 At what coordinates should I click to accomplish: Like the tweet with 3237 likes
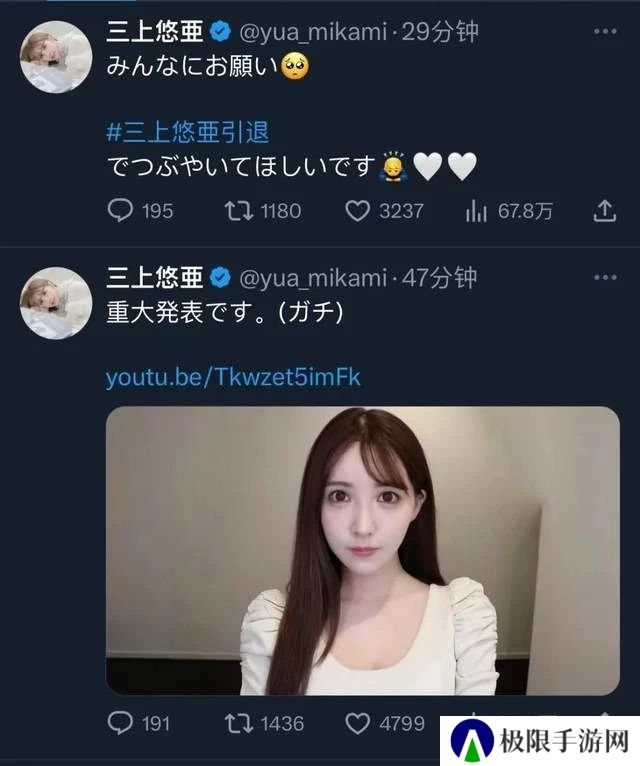358,211
